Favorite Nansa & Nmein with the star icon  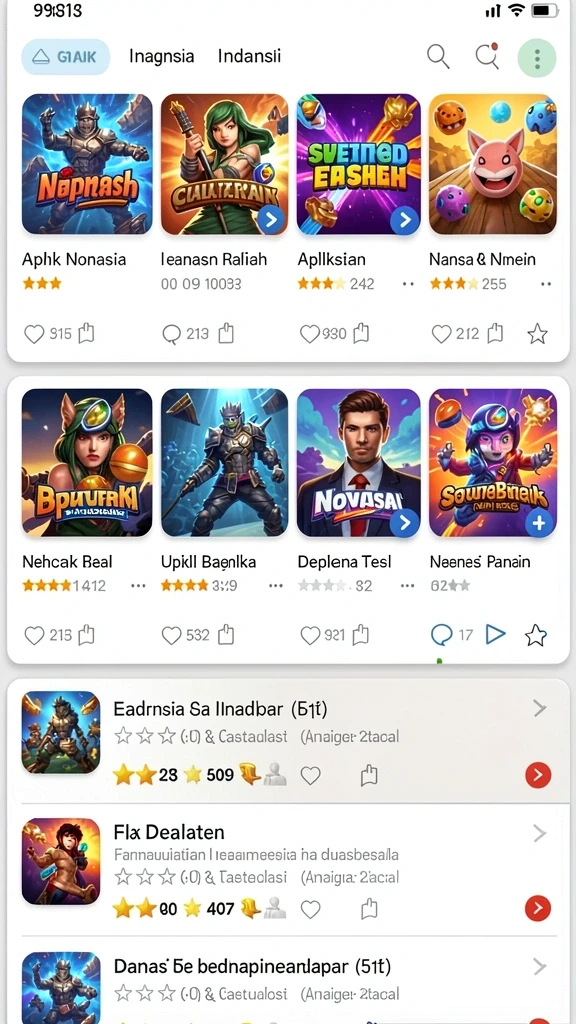tap(537, 334)
